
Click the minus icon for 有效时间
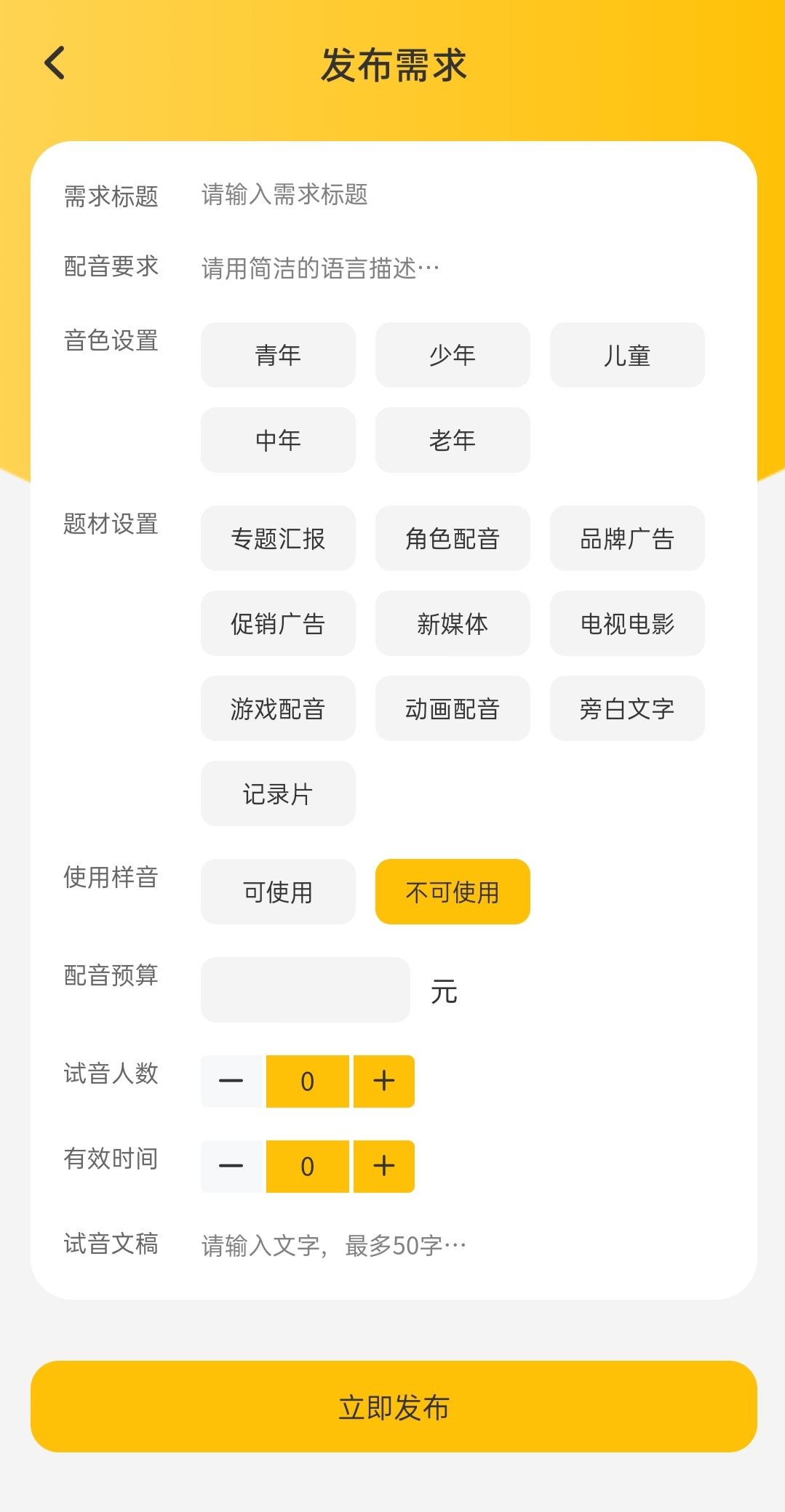(231, 1167)
